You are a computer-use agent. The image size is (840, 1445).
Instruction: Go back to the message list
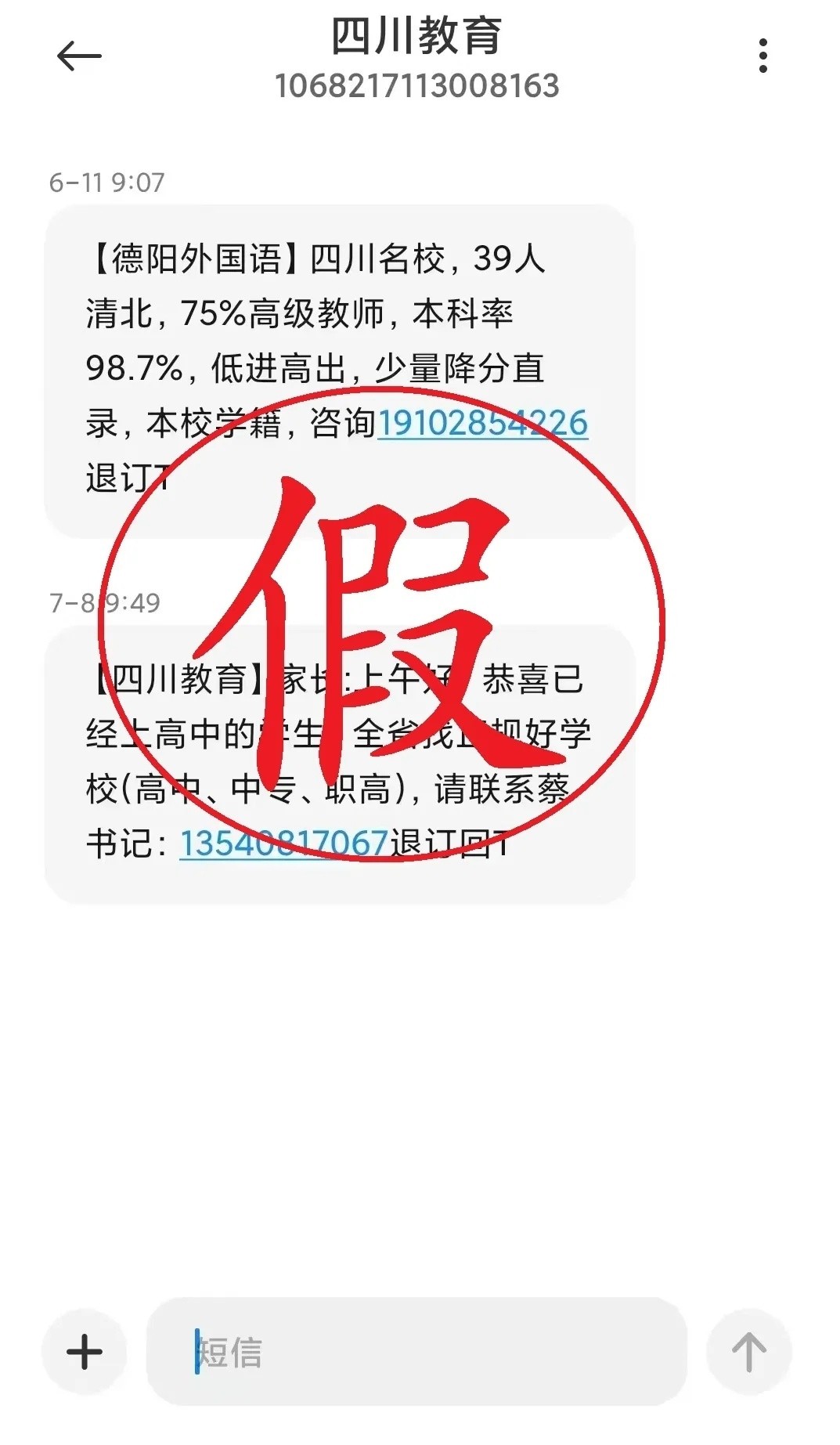[x=79, y=56]
